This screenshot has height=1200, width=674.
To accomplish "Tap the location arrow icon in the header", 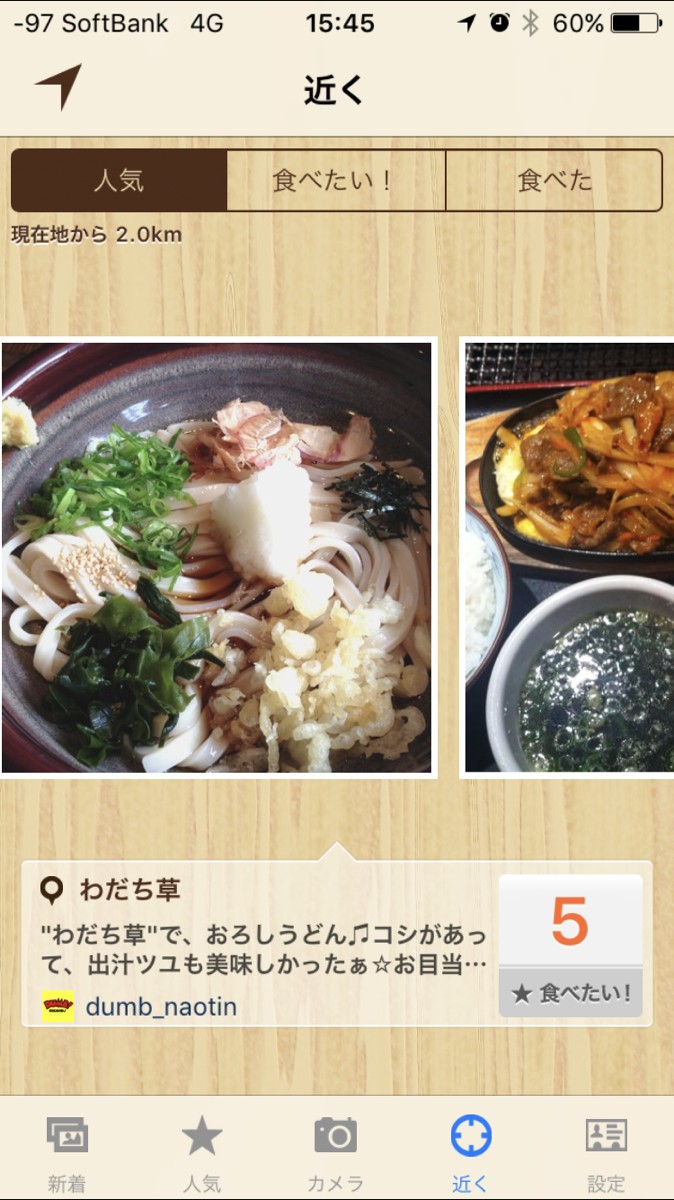I will click(x=58, y=87).
